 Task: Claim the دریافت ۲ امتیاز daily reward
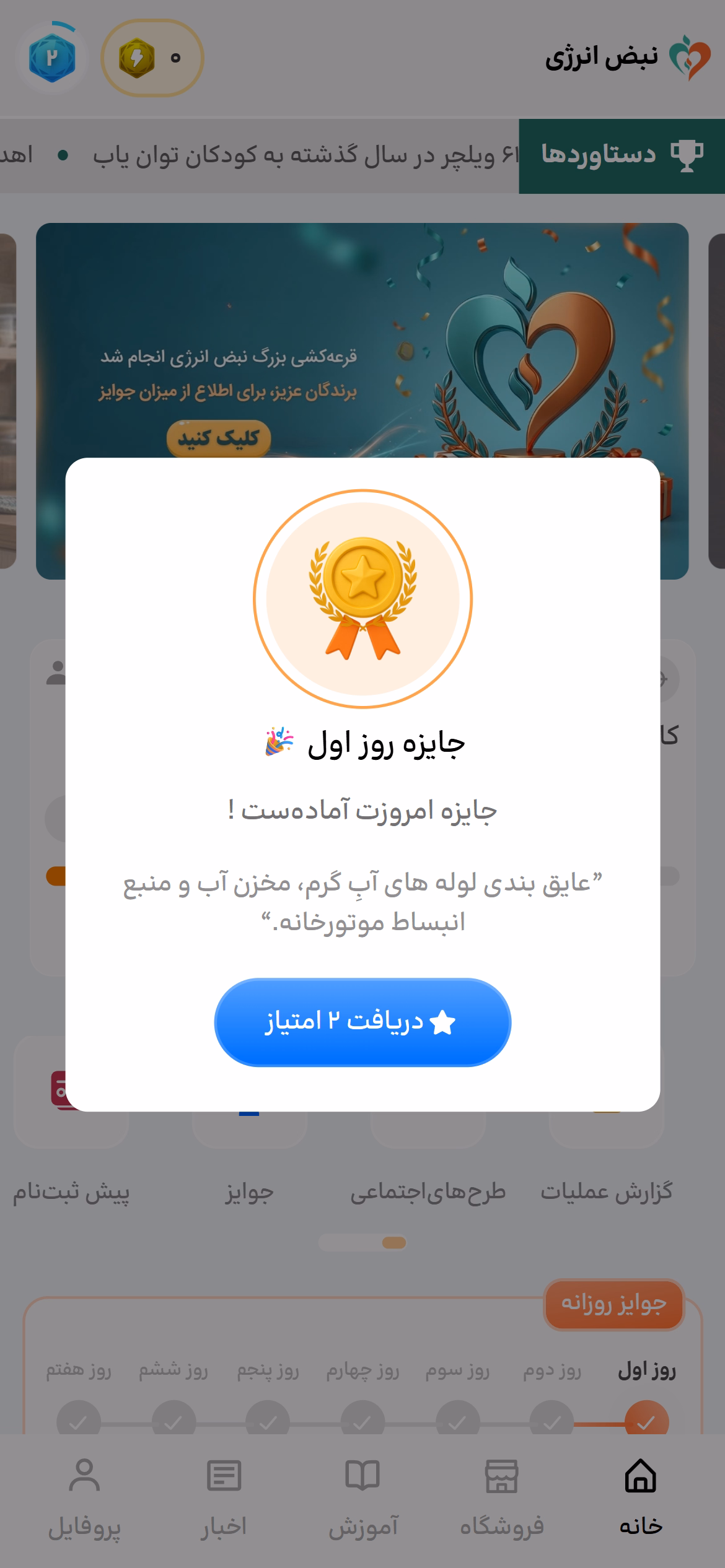tap(362, 1022)
